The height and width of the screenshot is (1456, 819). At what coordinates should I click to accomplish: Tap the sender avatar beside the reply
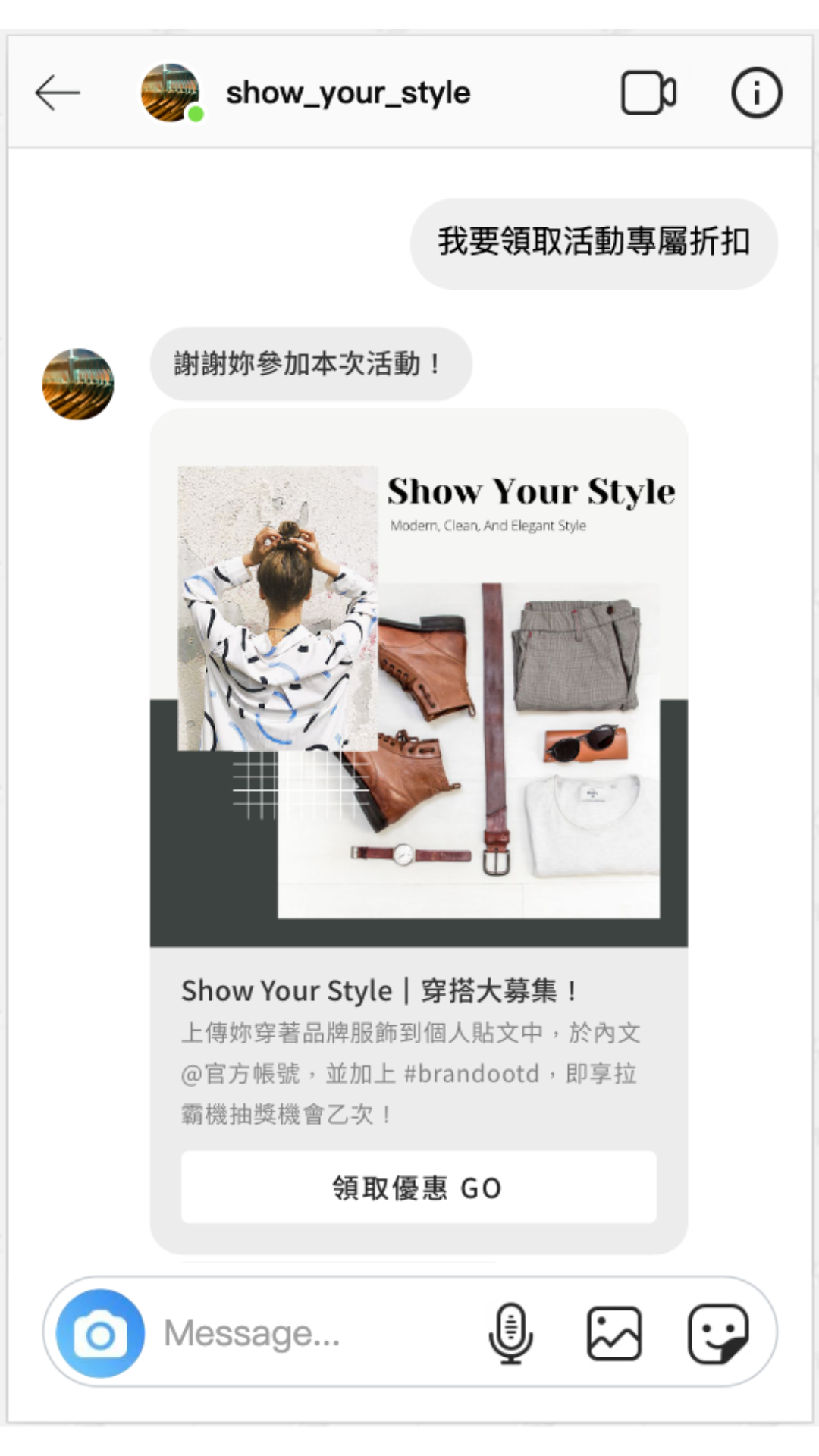click(x=78, y=384)
